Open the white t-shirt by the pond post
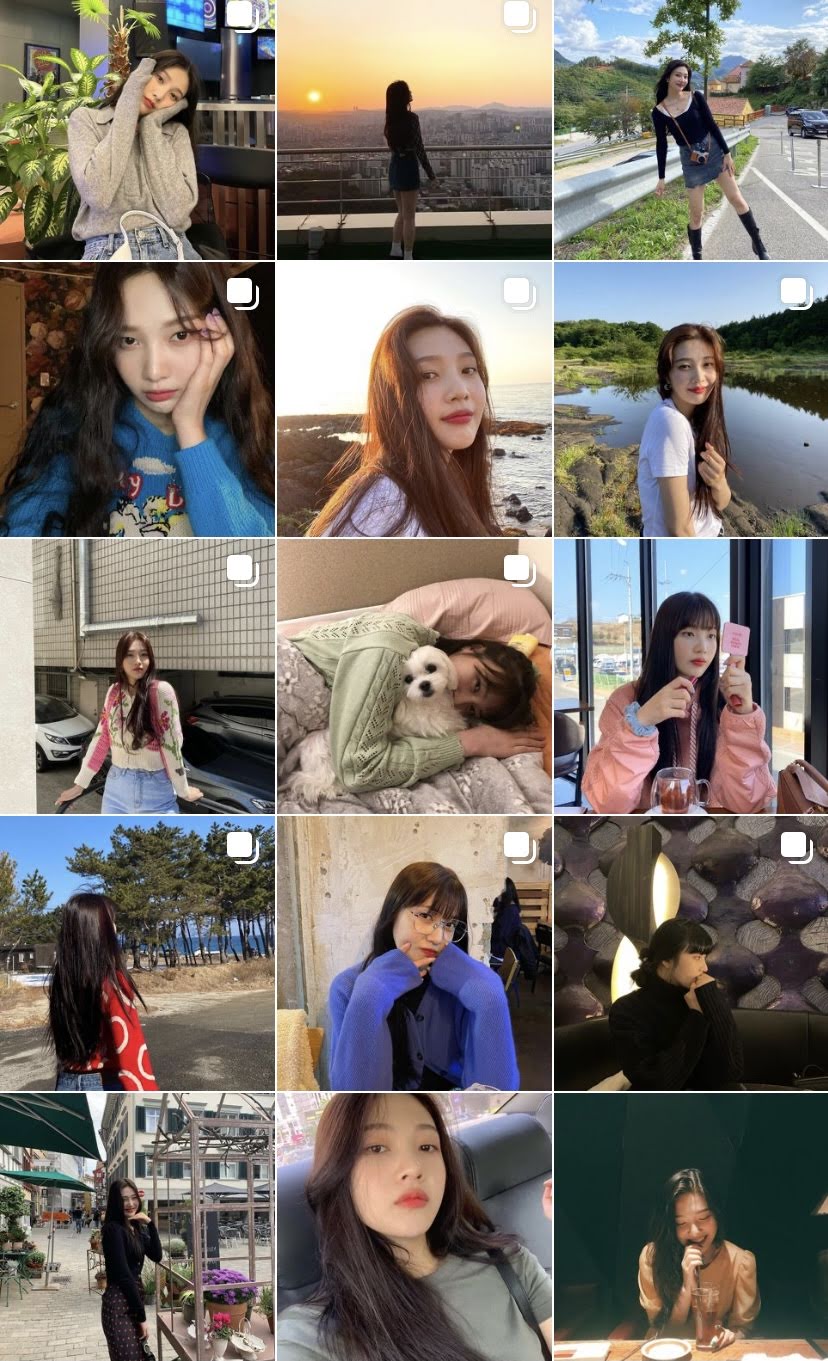Image resolution: width=828 pixels, height=1361 pixels. [x=691, y=400]
